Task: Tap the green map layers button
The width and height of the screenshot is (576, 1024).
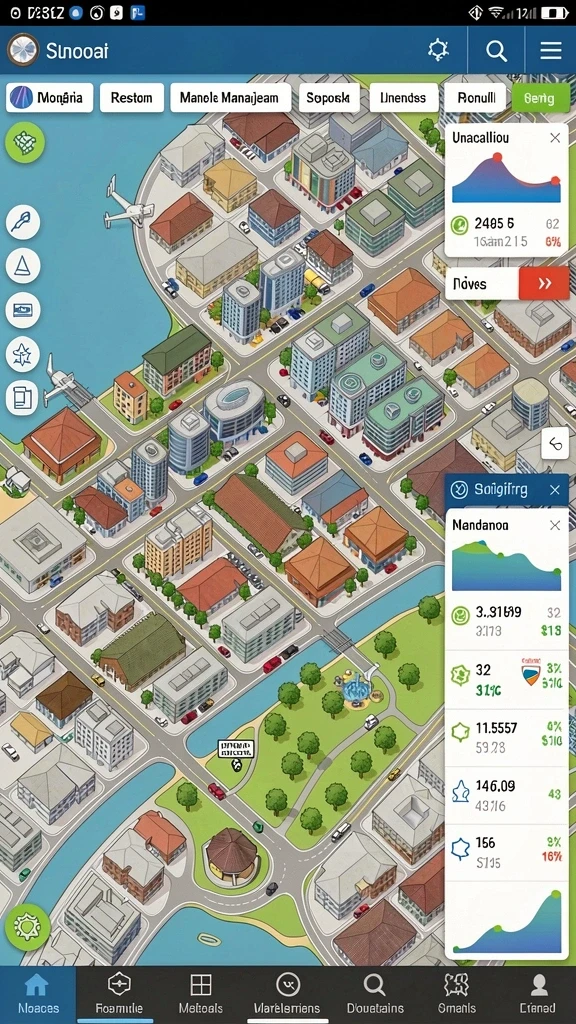Action: [x=25, y=142]
